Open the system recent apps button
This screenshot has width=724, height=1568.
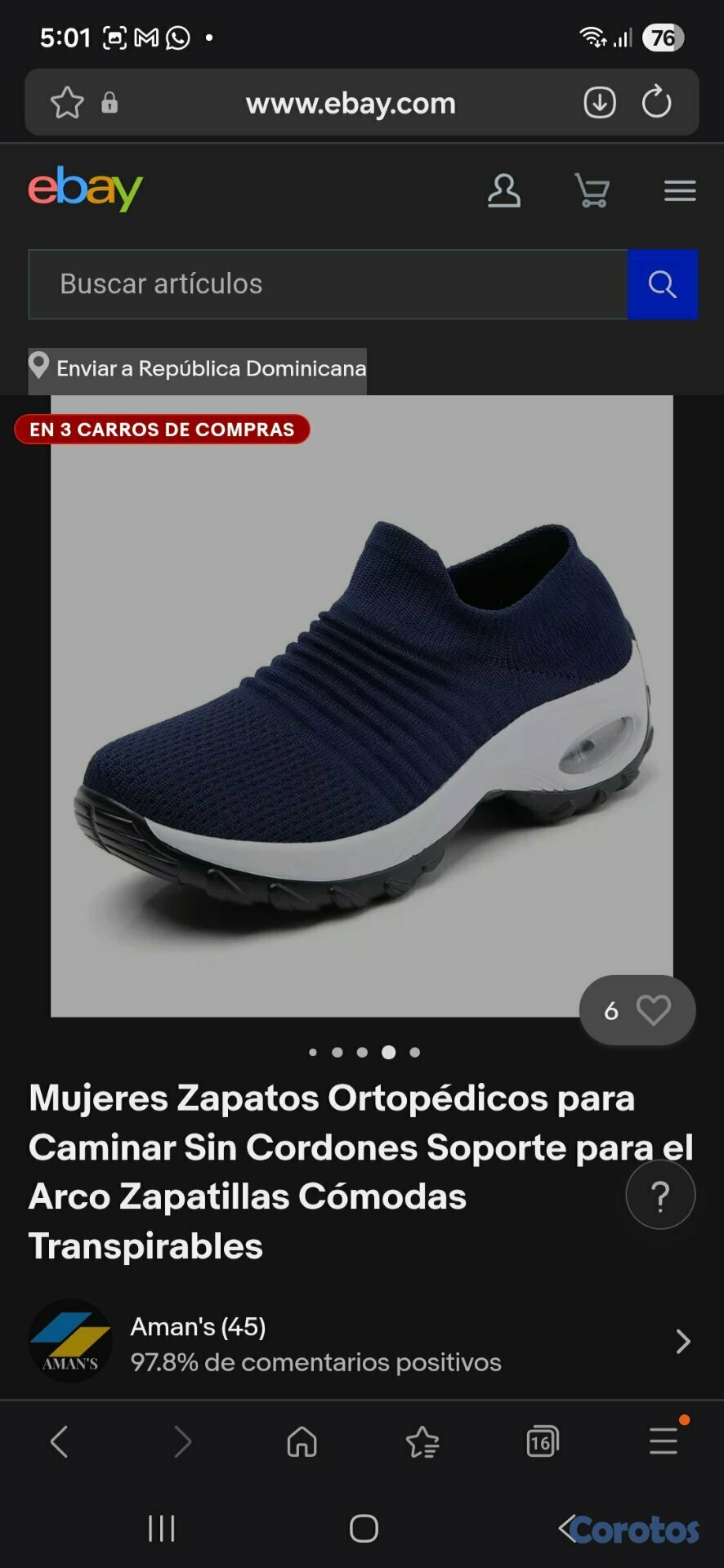(162, 1528)
